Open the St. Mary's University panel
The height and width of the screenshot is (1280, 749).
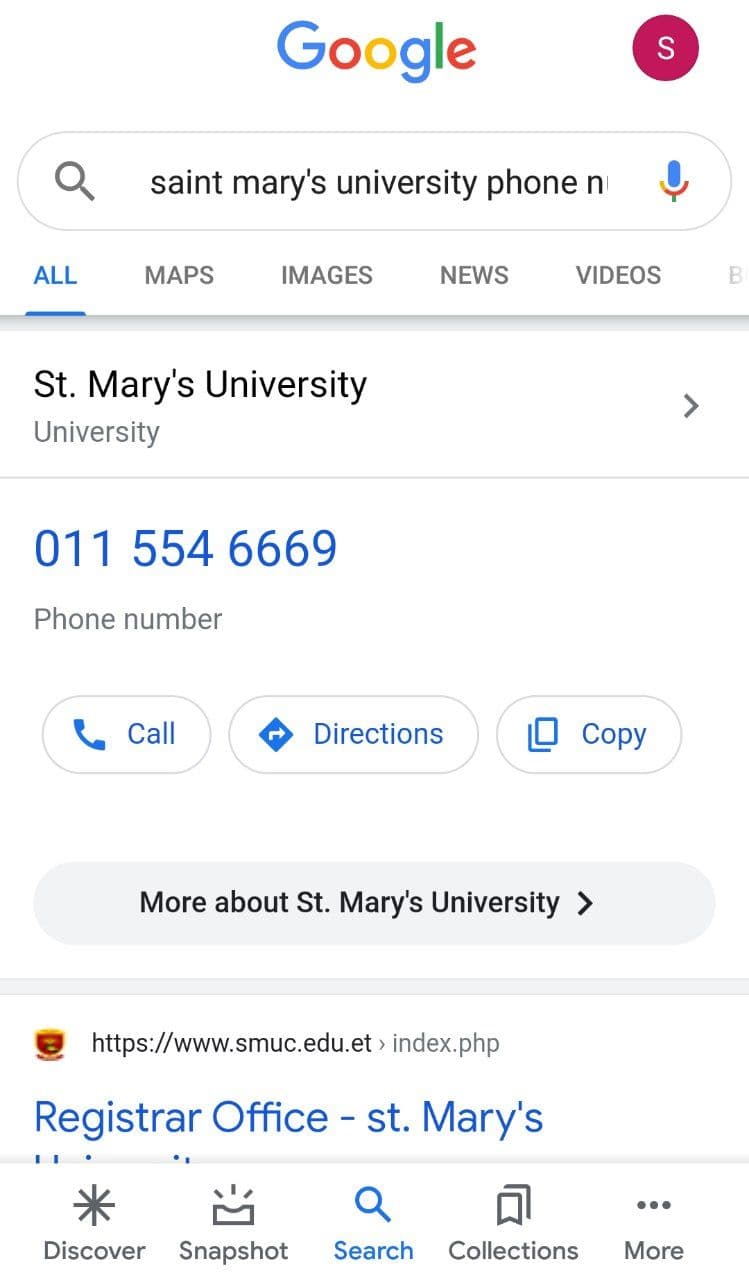(x=374, y=405)
